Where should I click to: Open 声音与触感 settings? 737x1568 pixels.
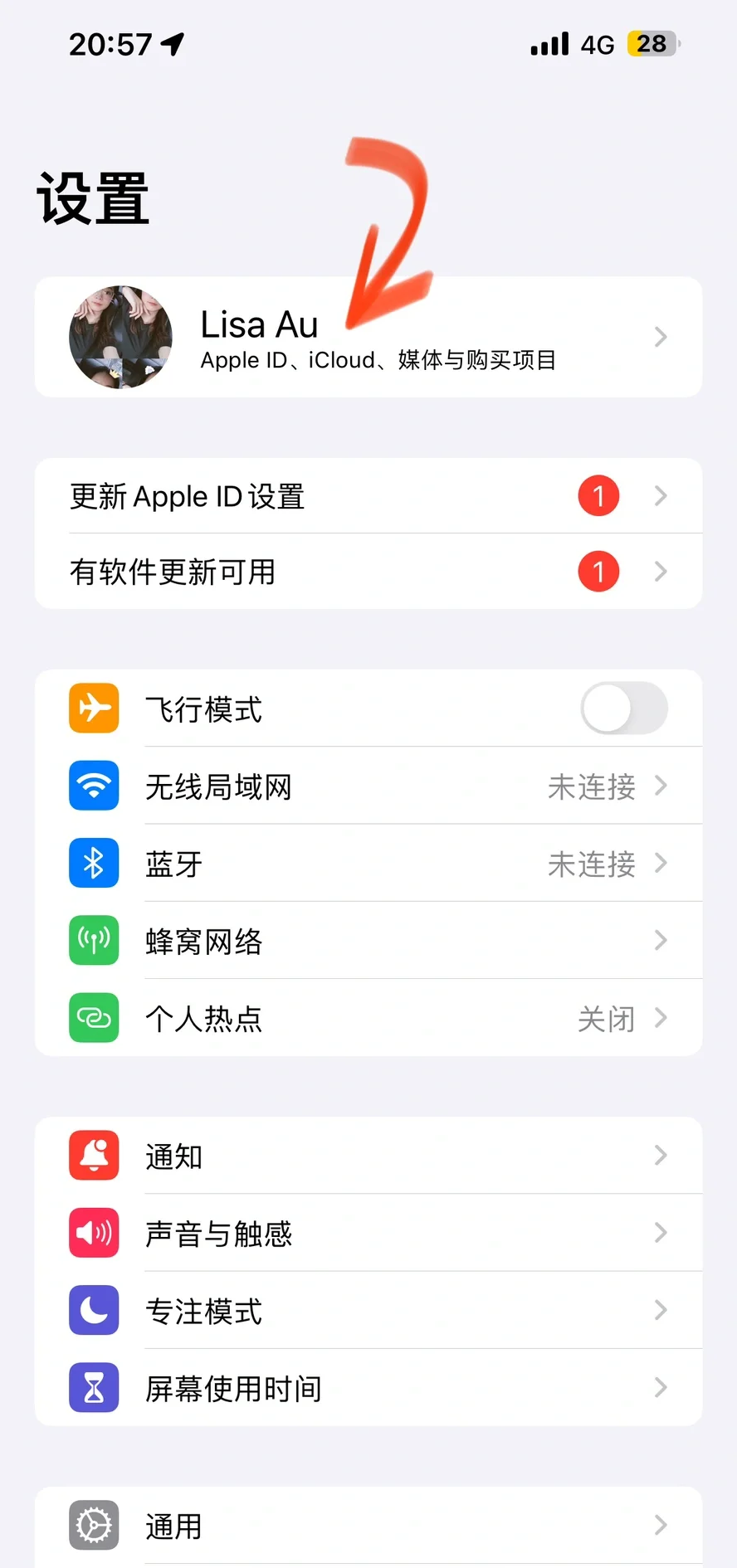[368, 1233]
